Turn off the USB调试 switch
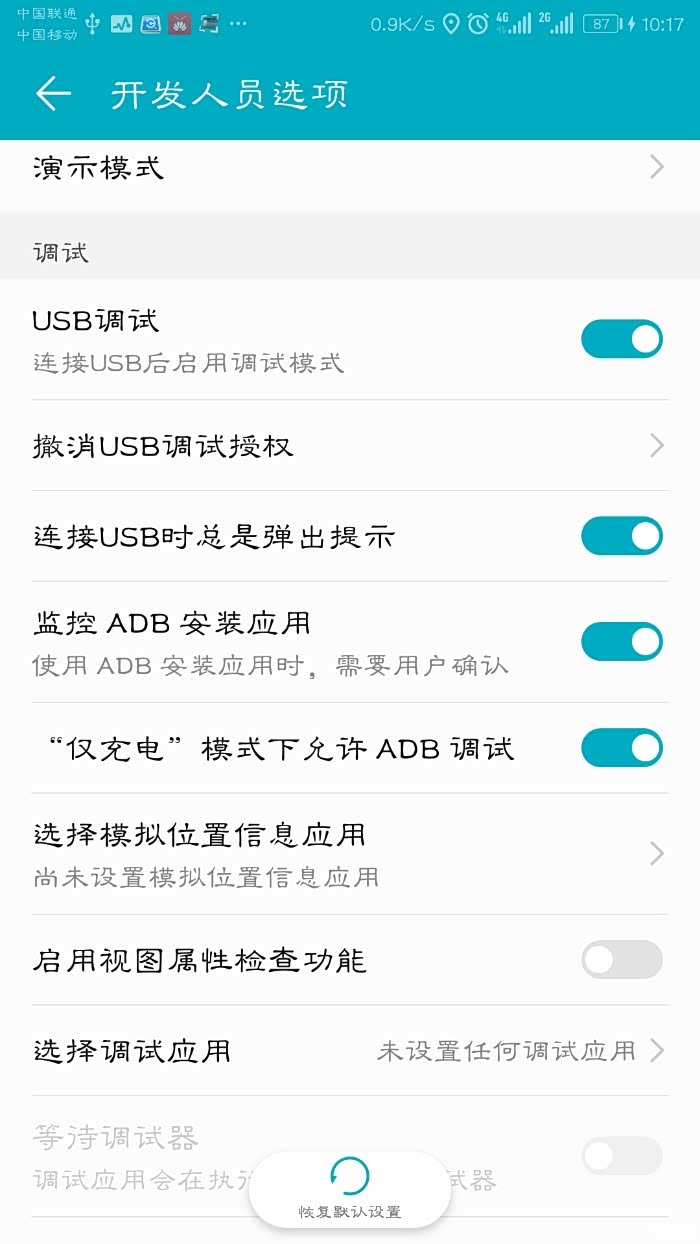Image resolution: width=700 pixels, height=1244 pixels. click(x=621, y=339)
